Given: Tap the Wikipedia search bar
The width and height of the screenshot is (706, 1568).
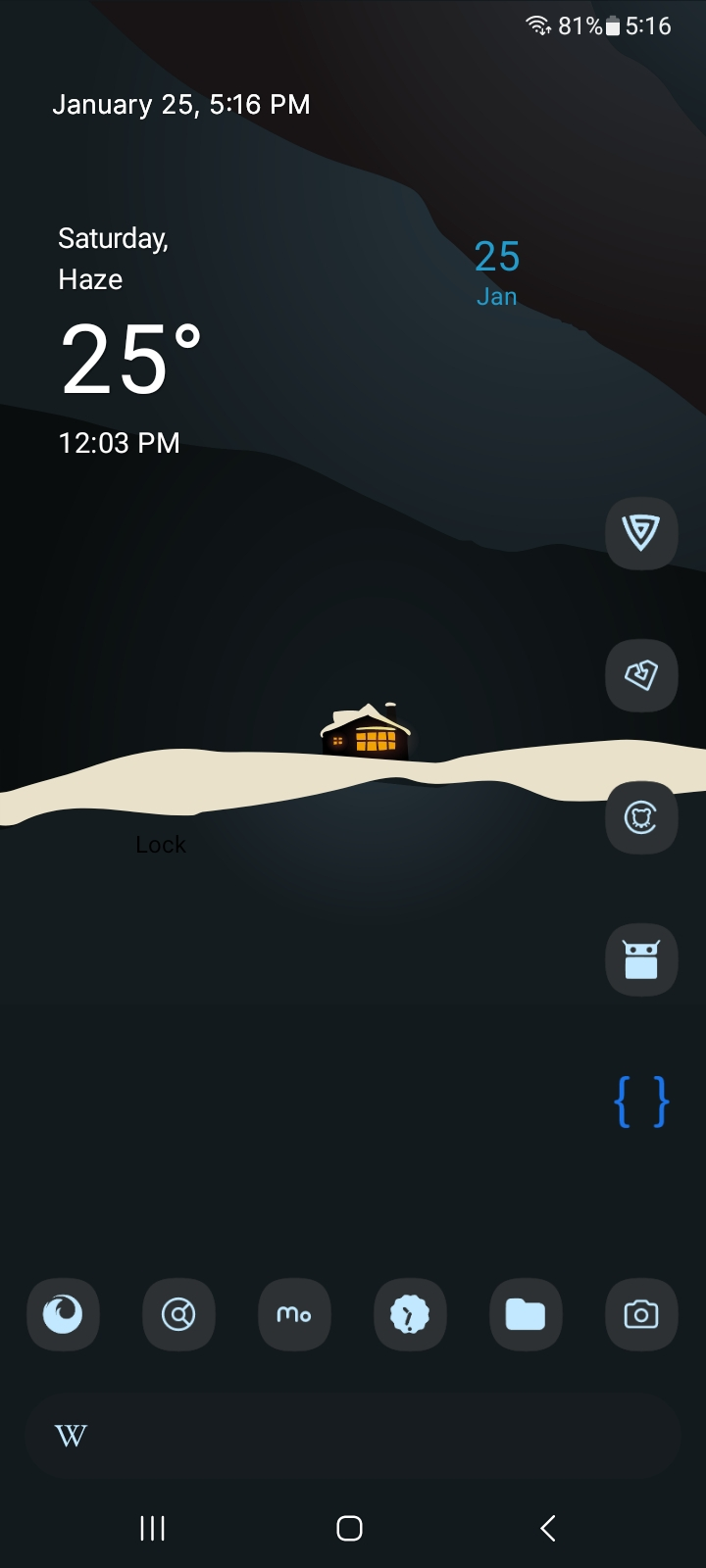Looking at the screenshot, I should tap(353, 1436).
